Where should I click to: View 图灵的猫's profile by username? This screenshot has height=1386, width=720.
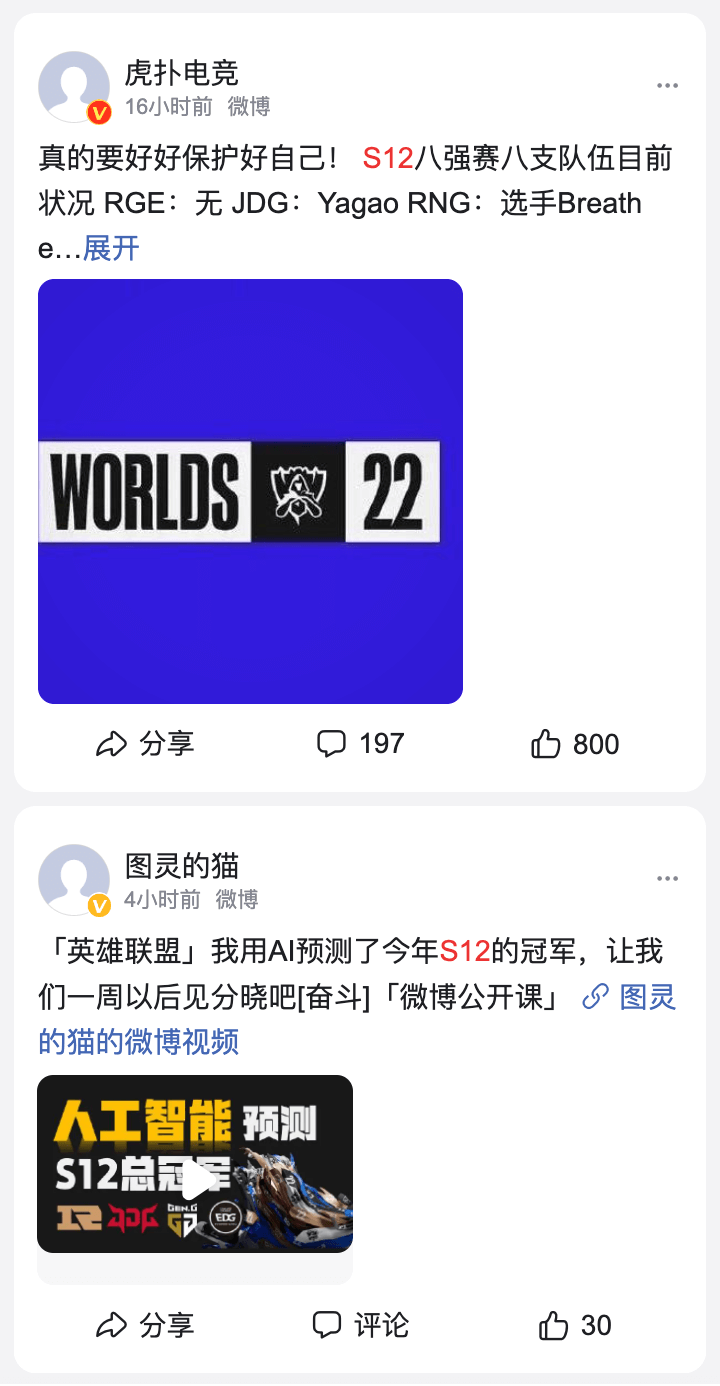(x=182, y=865)
